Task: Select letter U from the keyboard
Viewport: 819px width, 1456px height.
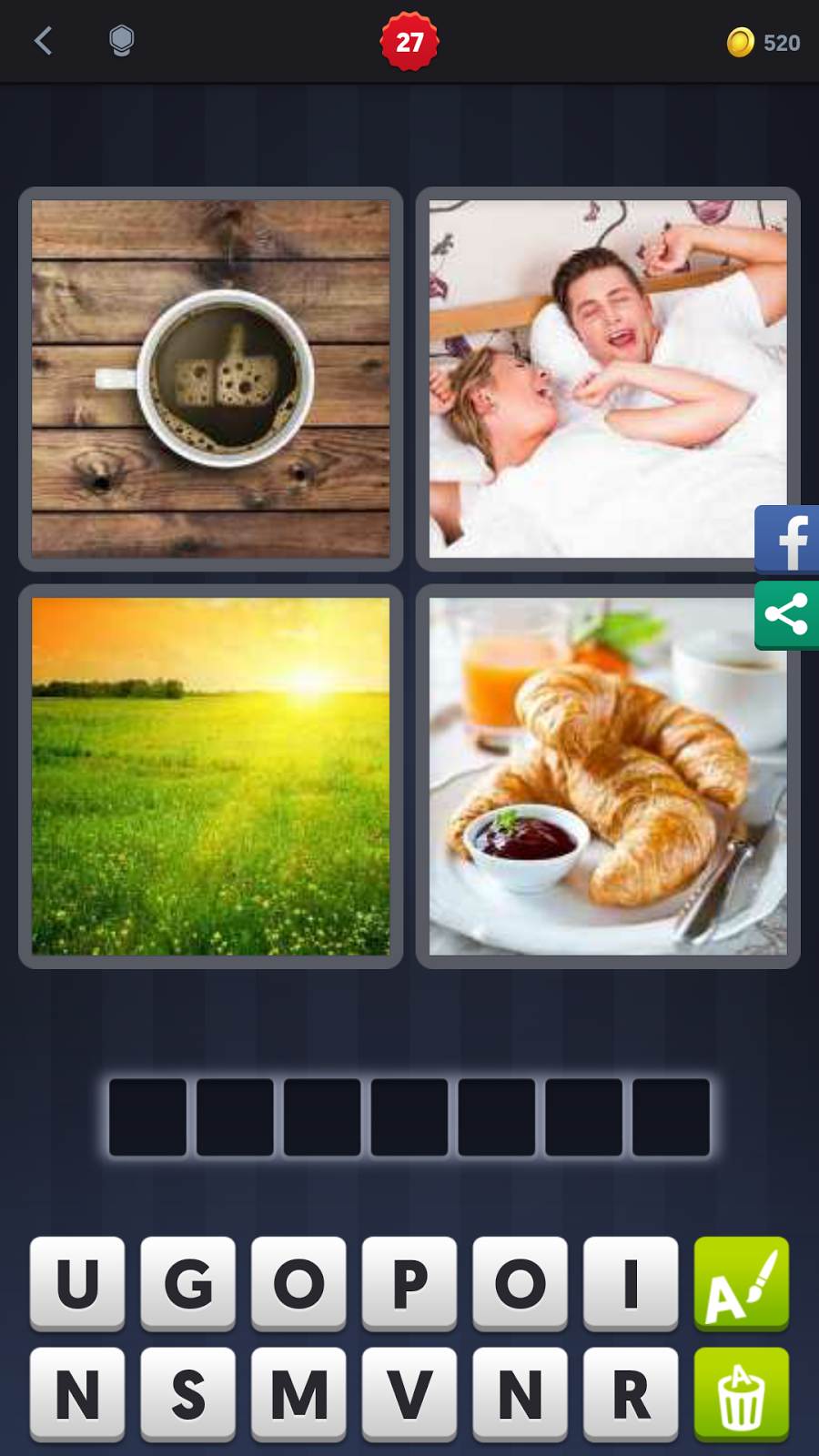Action: [x=76, y=1284]
